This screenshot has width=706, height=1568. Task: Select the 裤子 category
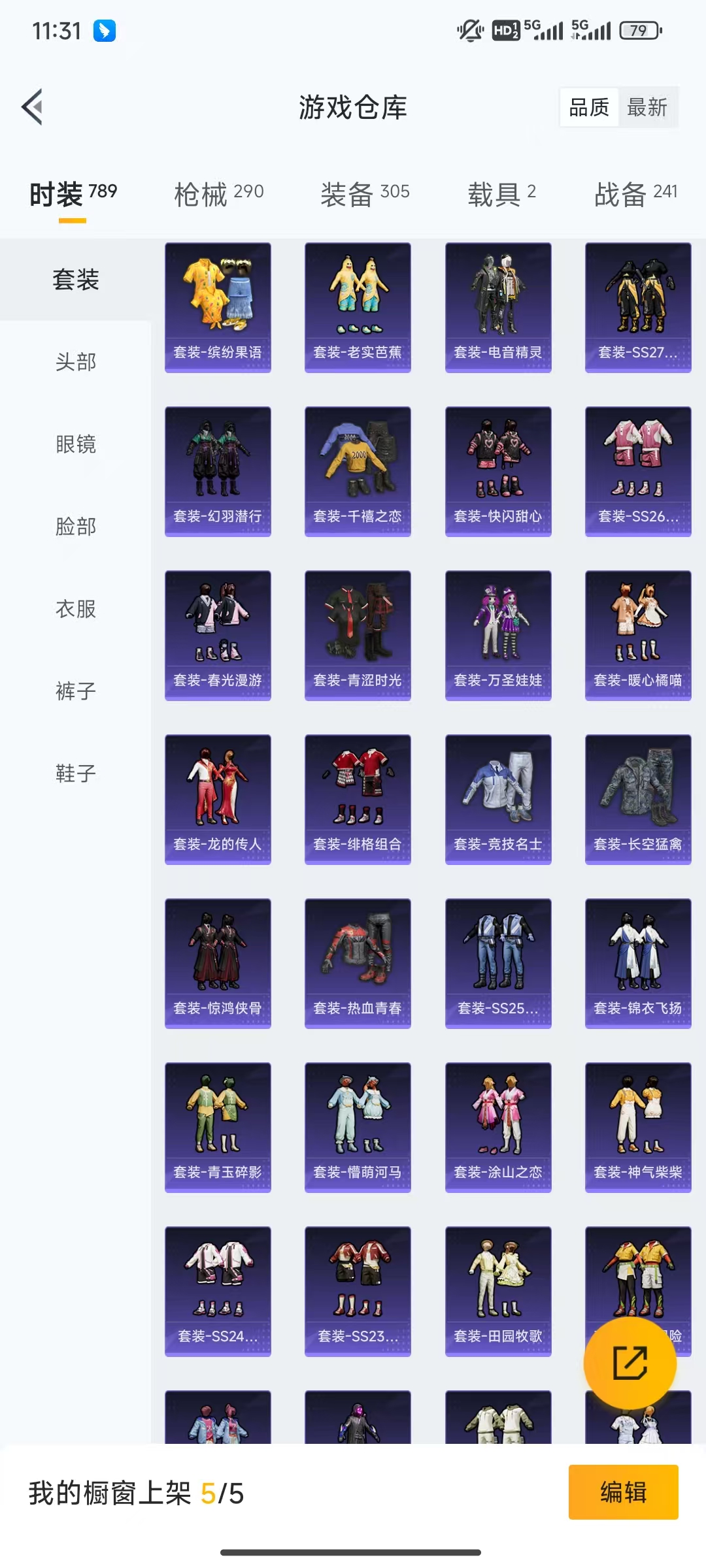coord(76,691)
